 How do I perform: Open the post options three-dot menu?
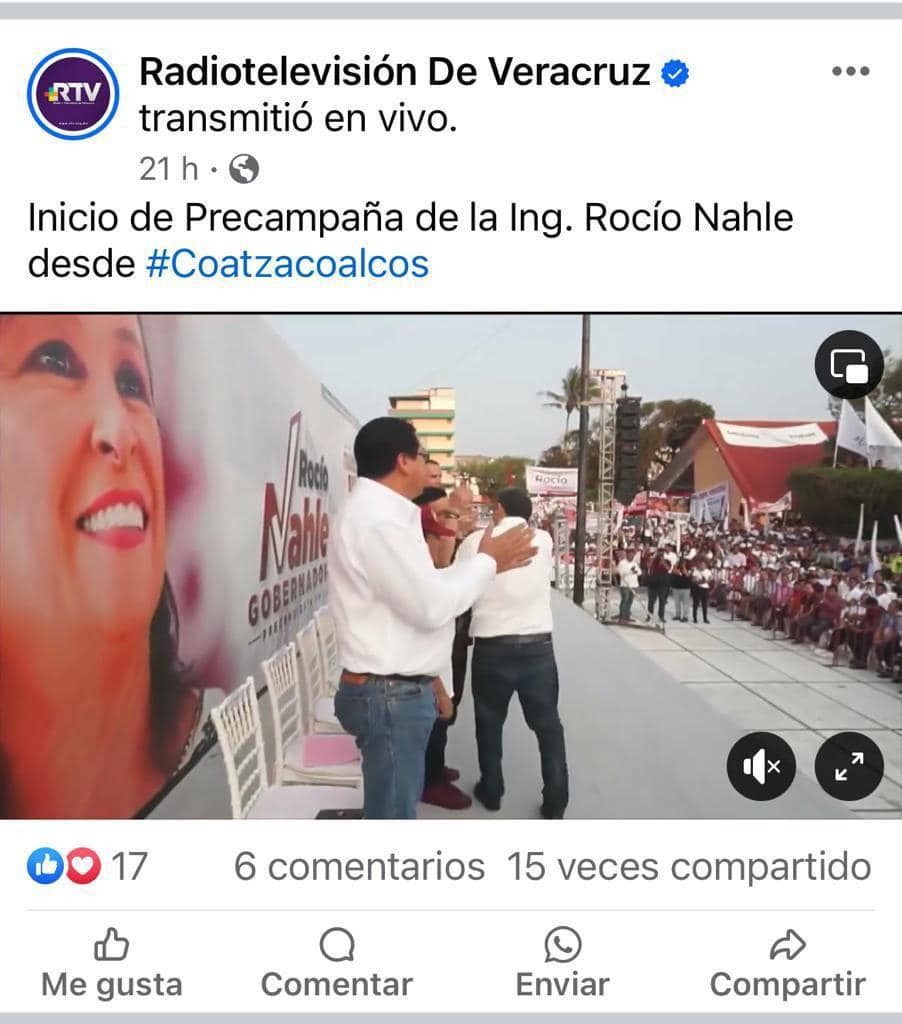851,71
